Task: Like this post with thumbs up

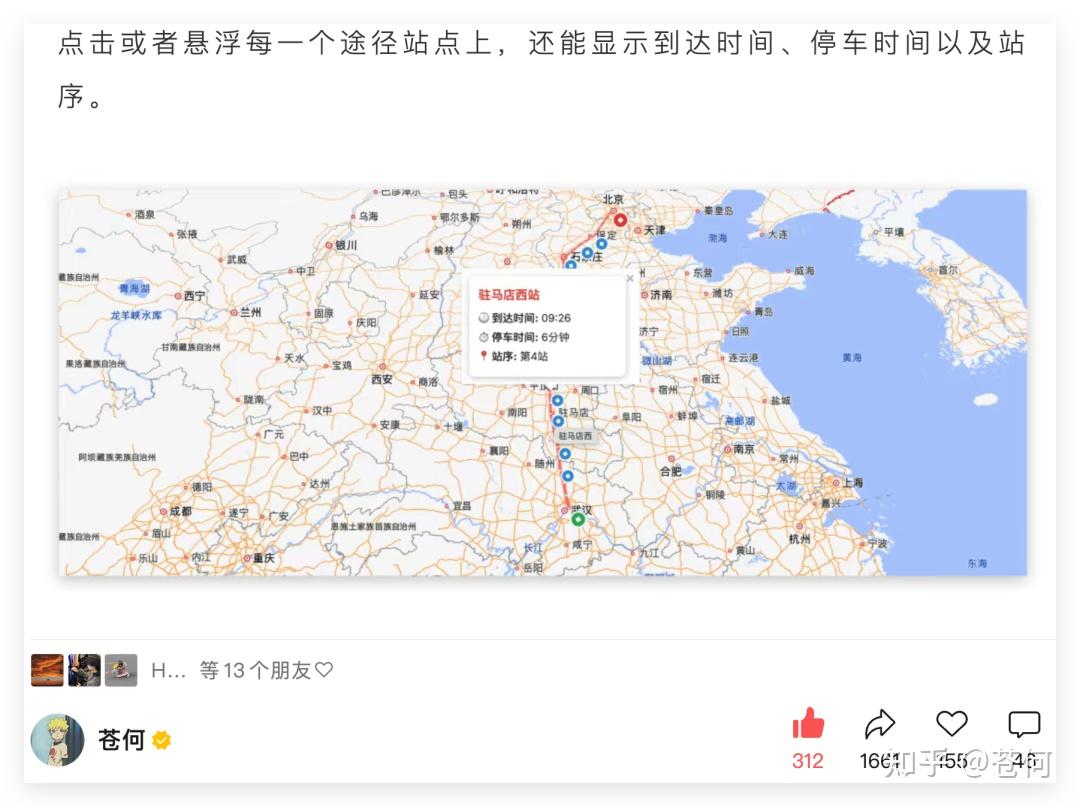Action: pyautogui.click(x=808, y=724)
